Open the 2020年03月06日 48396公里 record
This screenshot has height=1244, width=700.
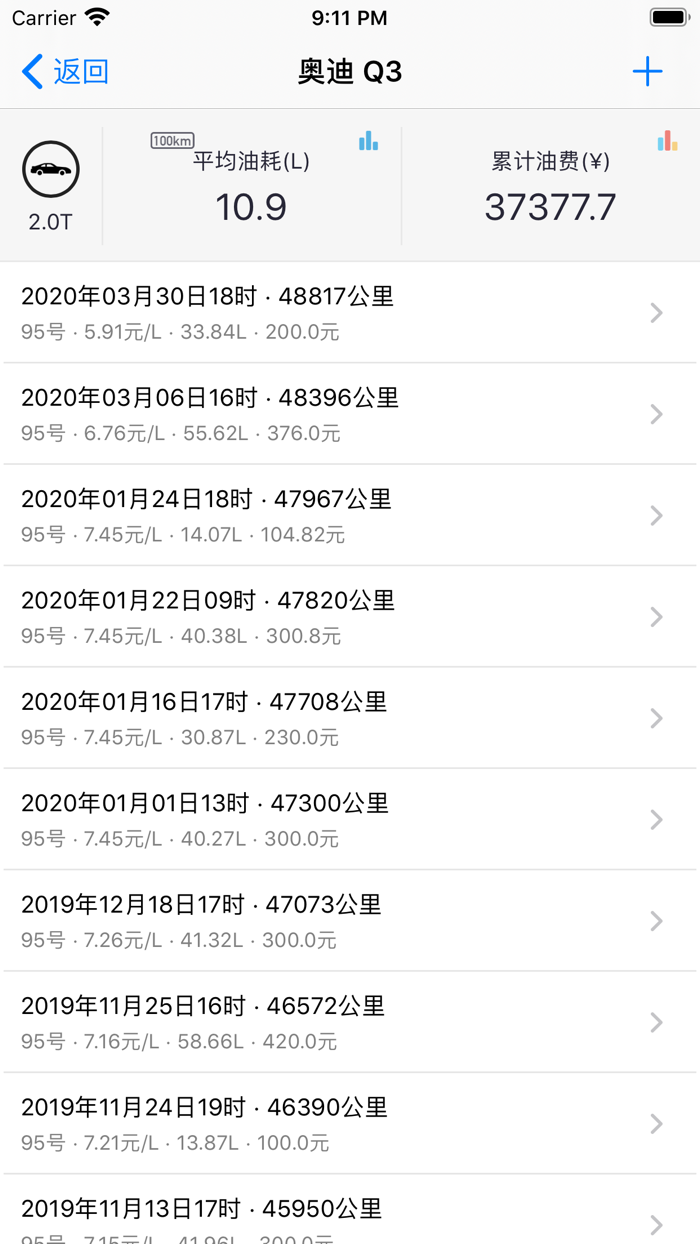pos(350,414)
